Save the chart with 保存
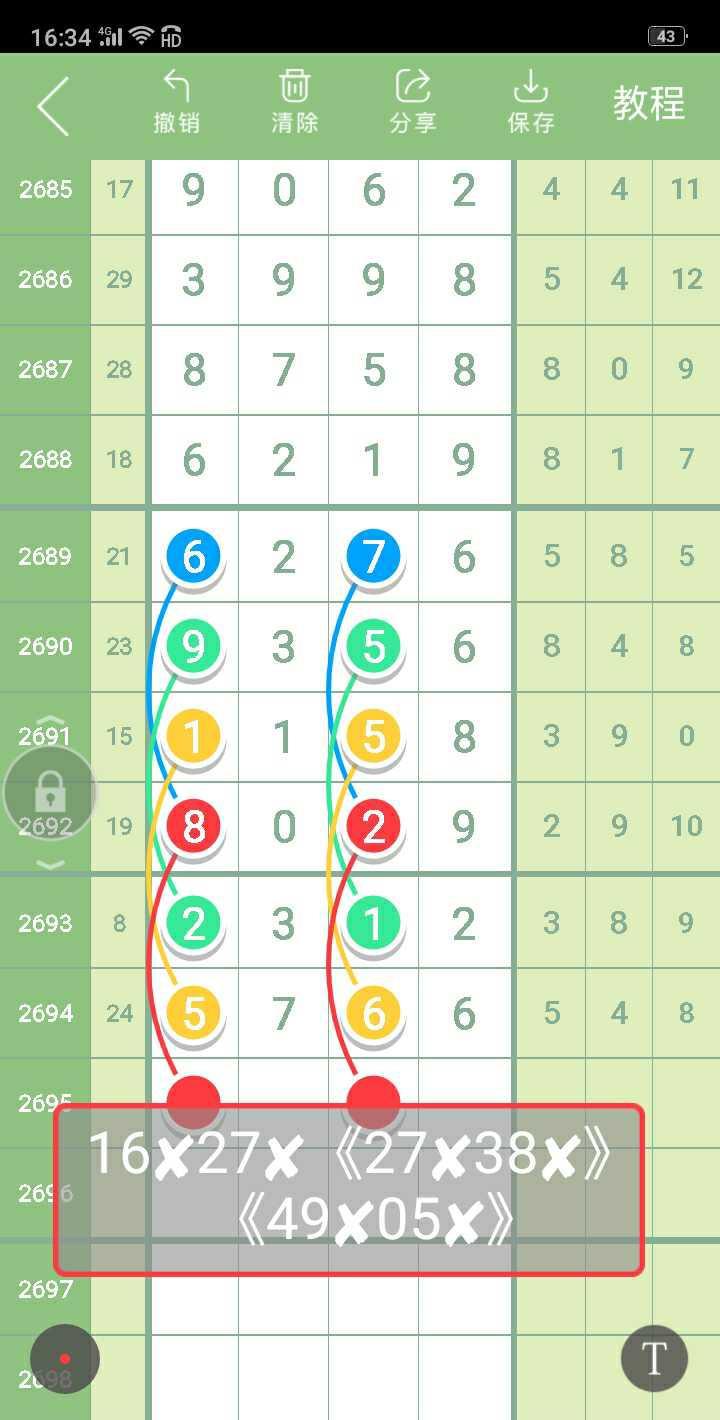This screenshot has width=720, height=1420. (x=530, y=102)
